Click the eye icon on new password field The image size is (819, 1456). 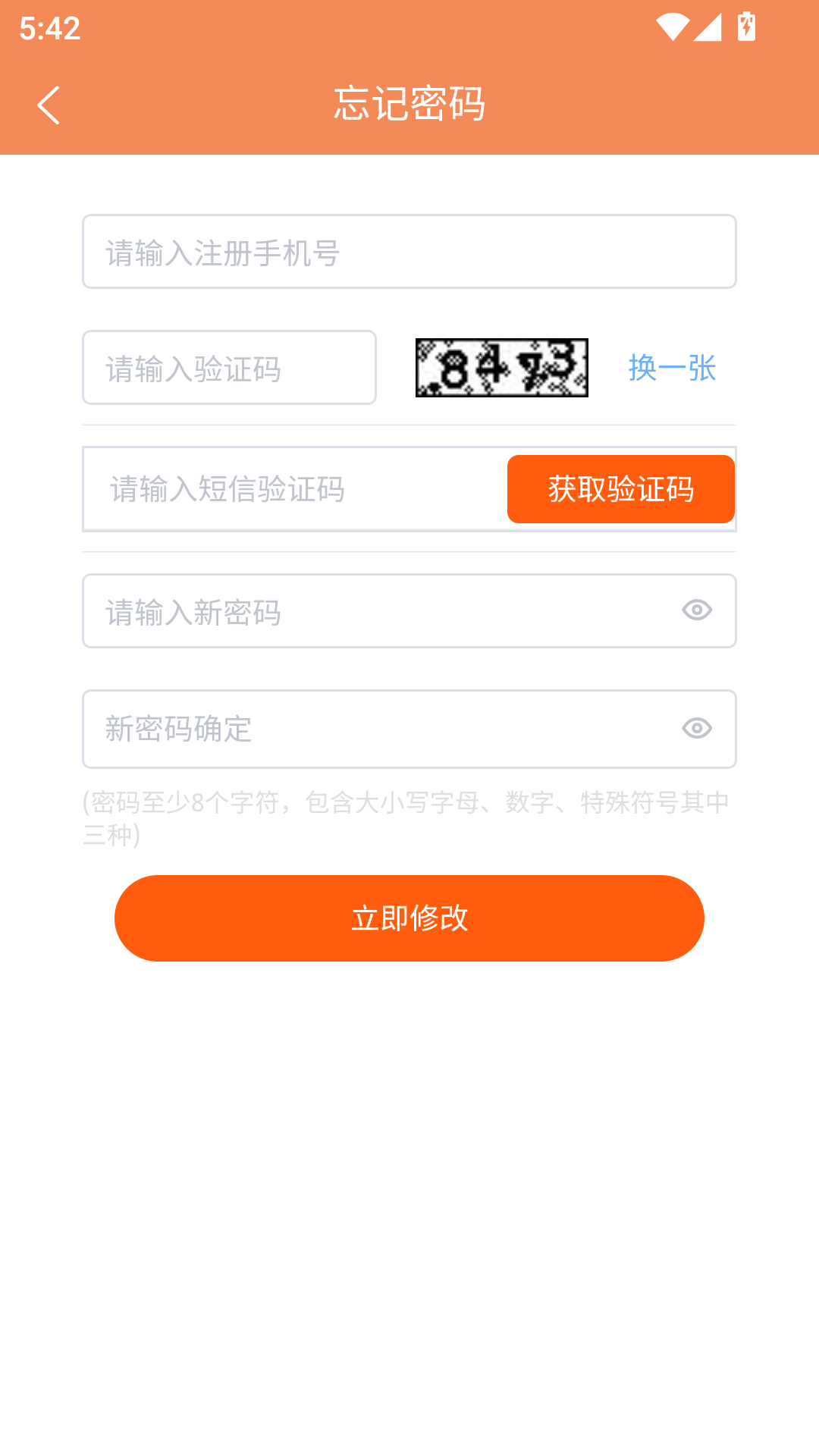[x=698, y=610]
